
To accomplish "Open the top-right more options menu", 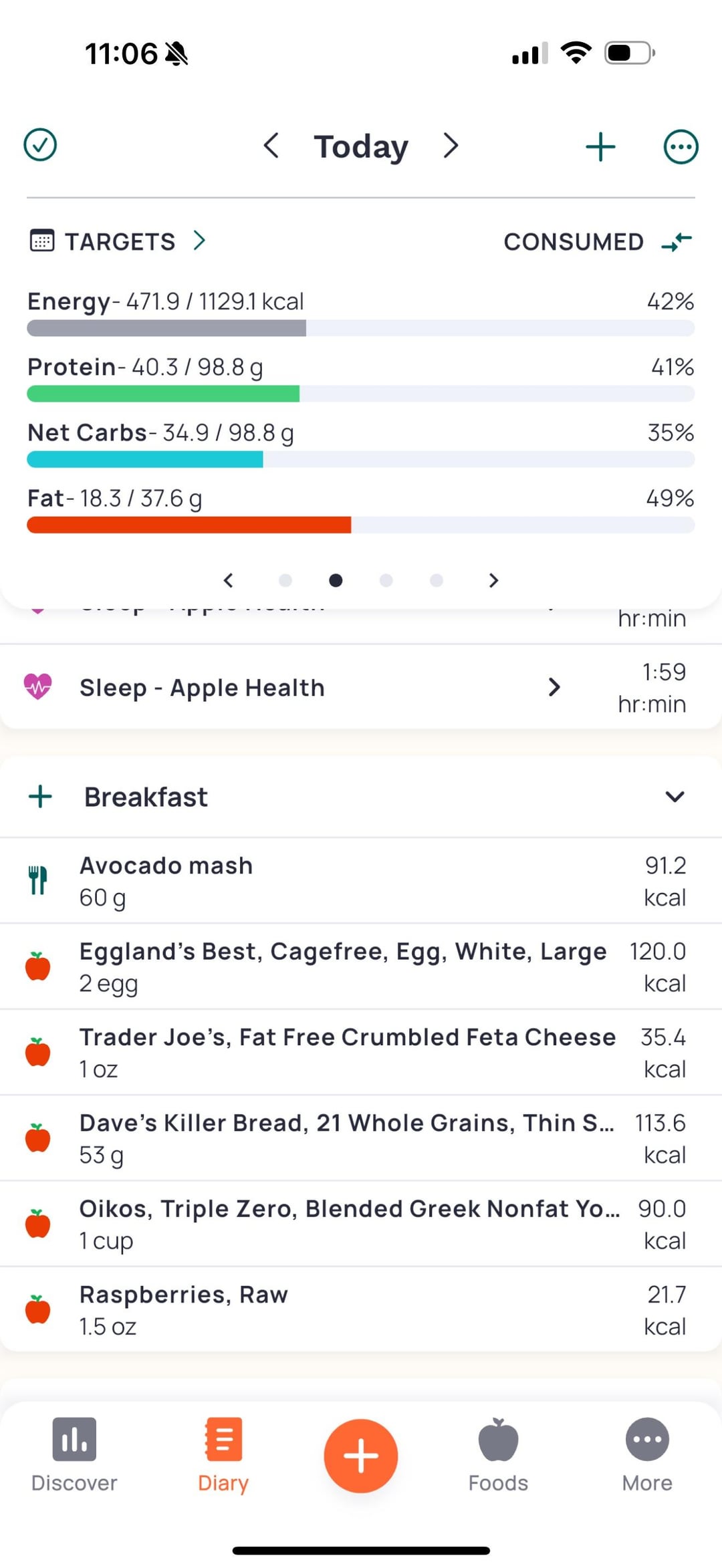I will coord(681,146).
